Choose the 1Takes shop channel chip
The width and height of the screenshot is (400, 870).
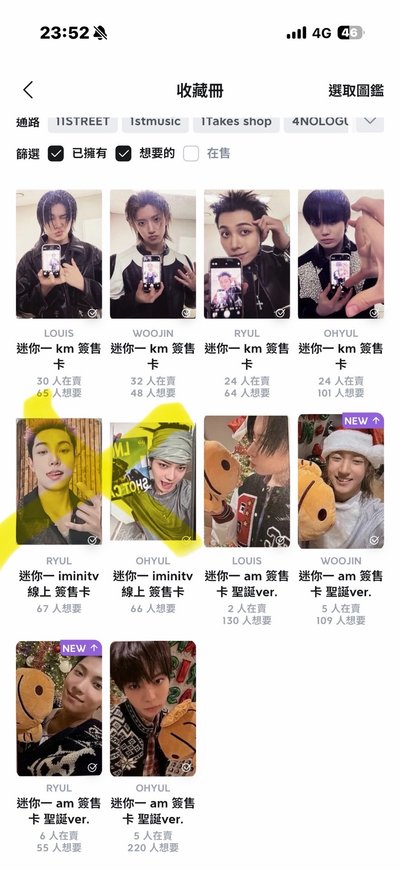[x=236, y=122]
